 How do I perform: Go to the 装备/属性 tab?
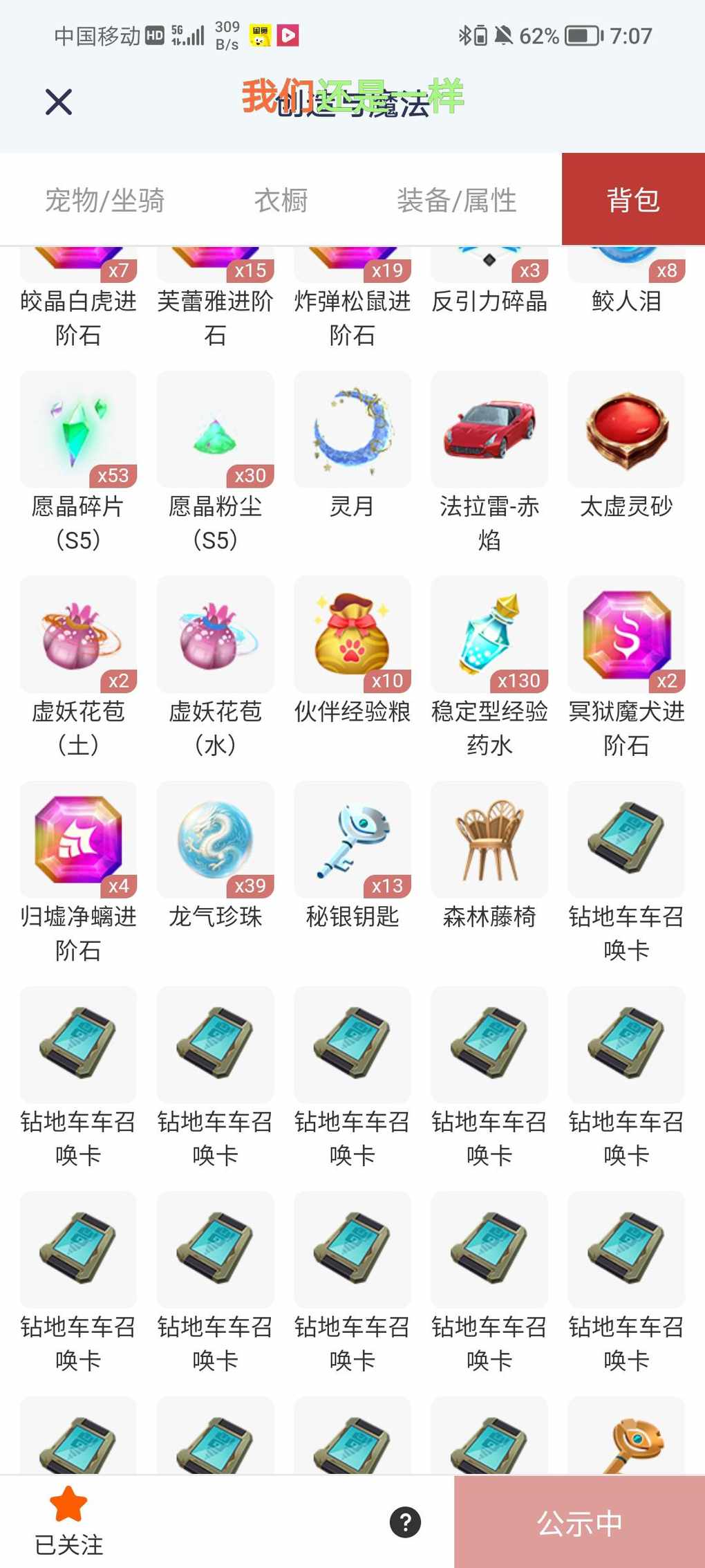456,201
